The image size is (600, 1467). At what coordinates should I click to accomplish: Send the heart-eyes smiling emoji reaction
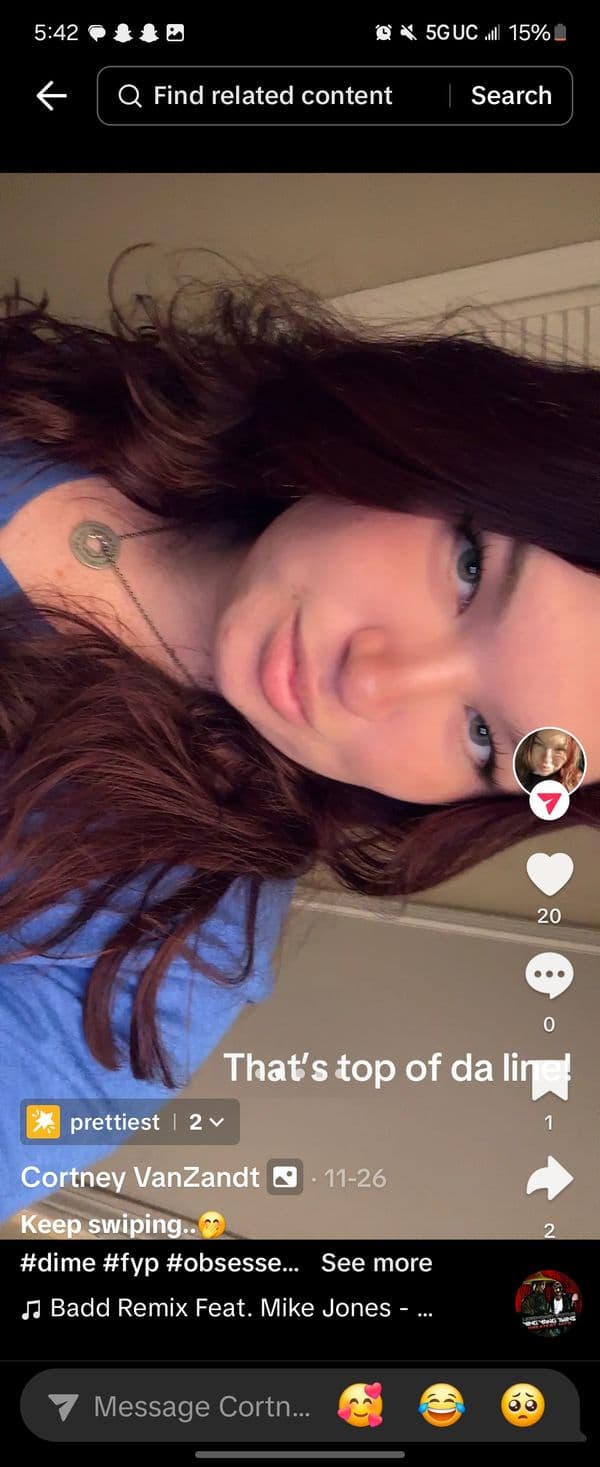point(360,1407)
